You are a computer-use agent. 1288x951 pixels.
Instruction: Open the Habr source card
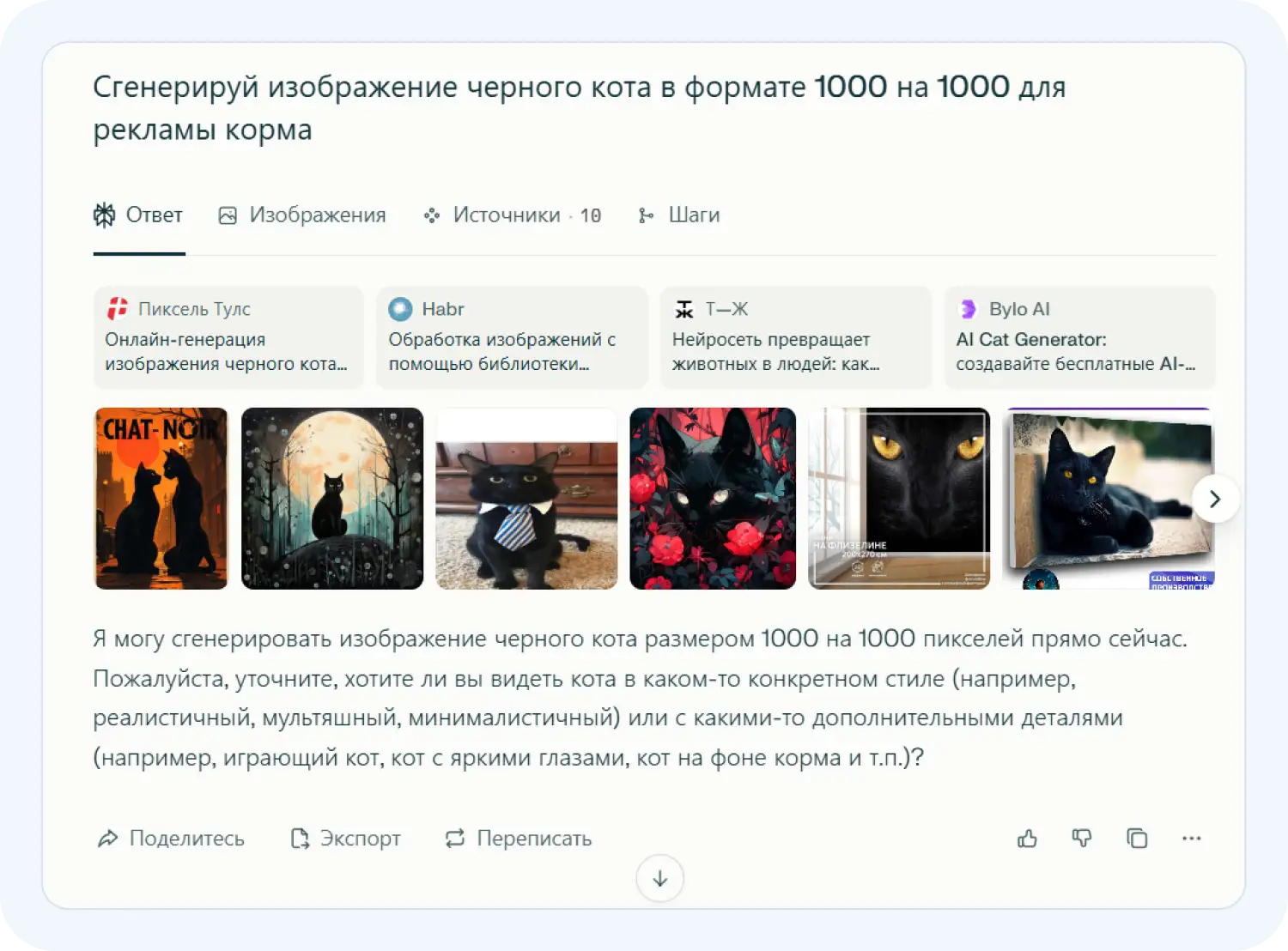(512, 337)
